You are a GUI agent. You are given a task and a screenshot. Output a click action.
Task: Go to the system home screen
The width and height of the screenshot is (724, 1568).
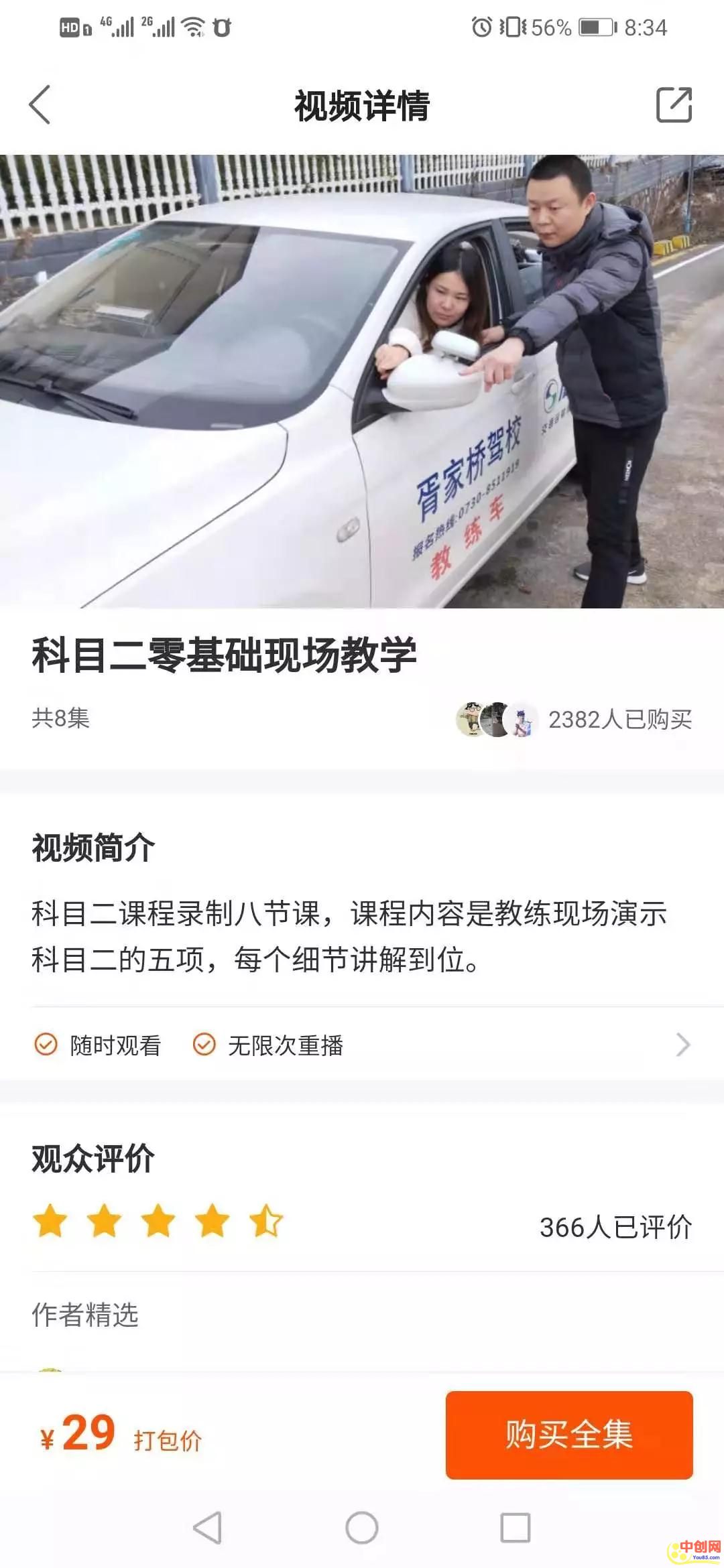pos(362,1528)
